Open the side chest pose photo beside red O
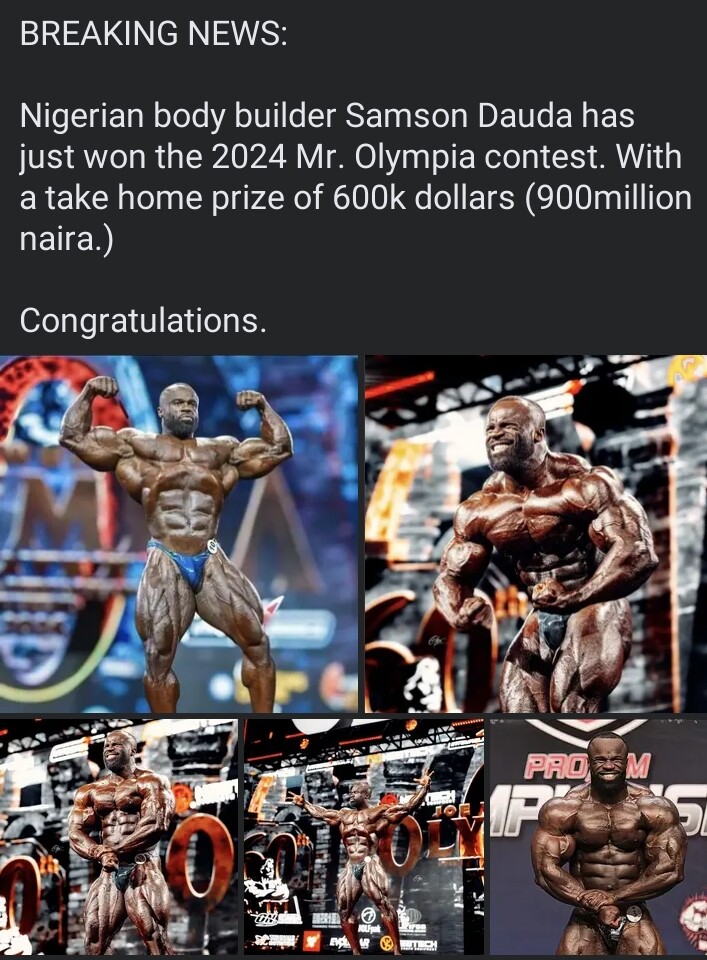 click(x=119, y=836)
